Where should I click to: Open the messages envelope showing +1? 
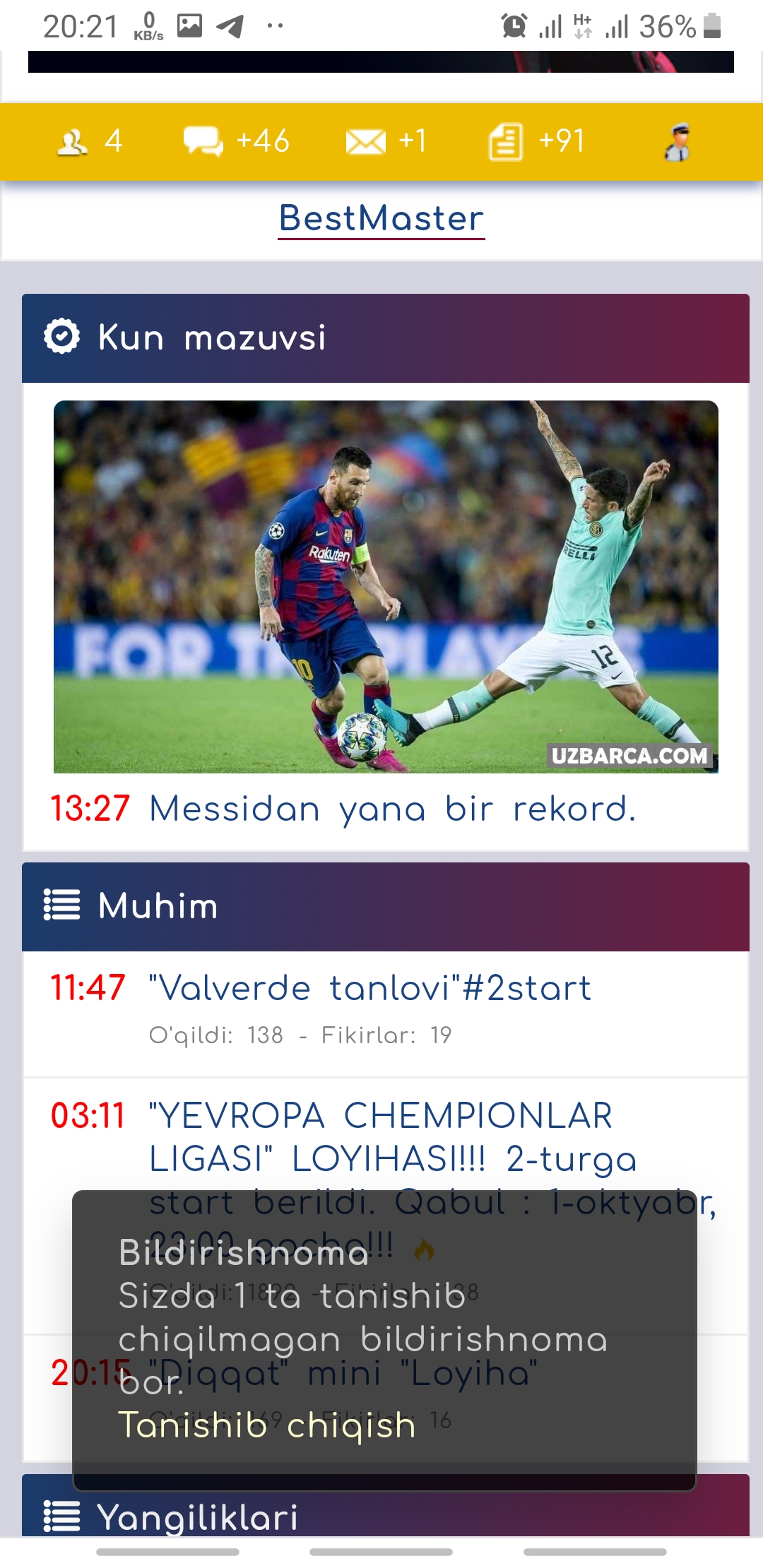(x=386, y=141)
